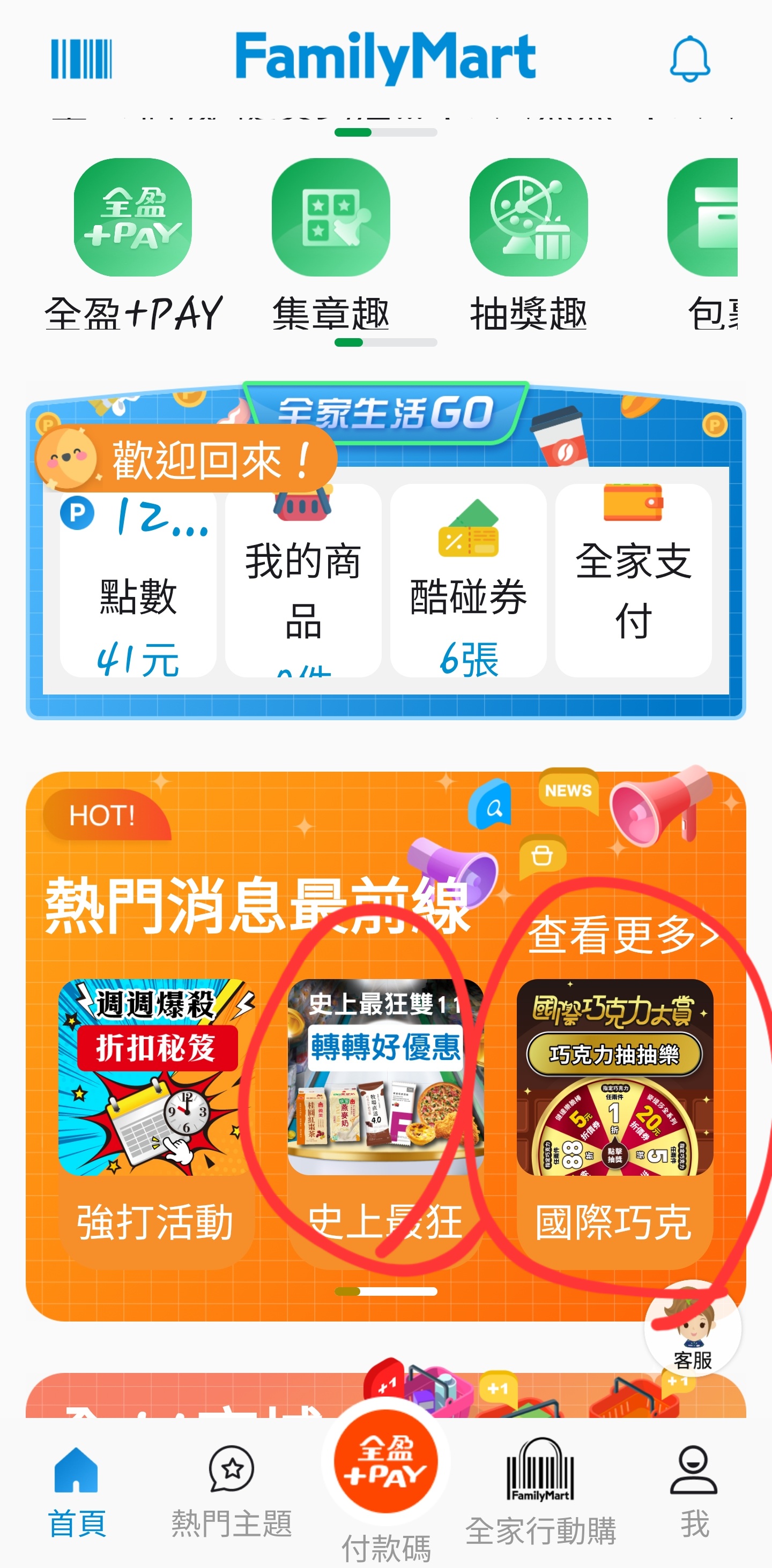Open the notifications bell
The width and height of the screenshot is (772, 1568).
(689, 59)
